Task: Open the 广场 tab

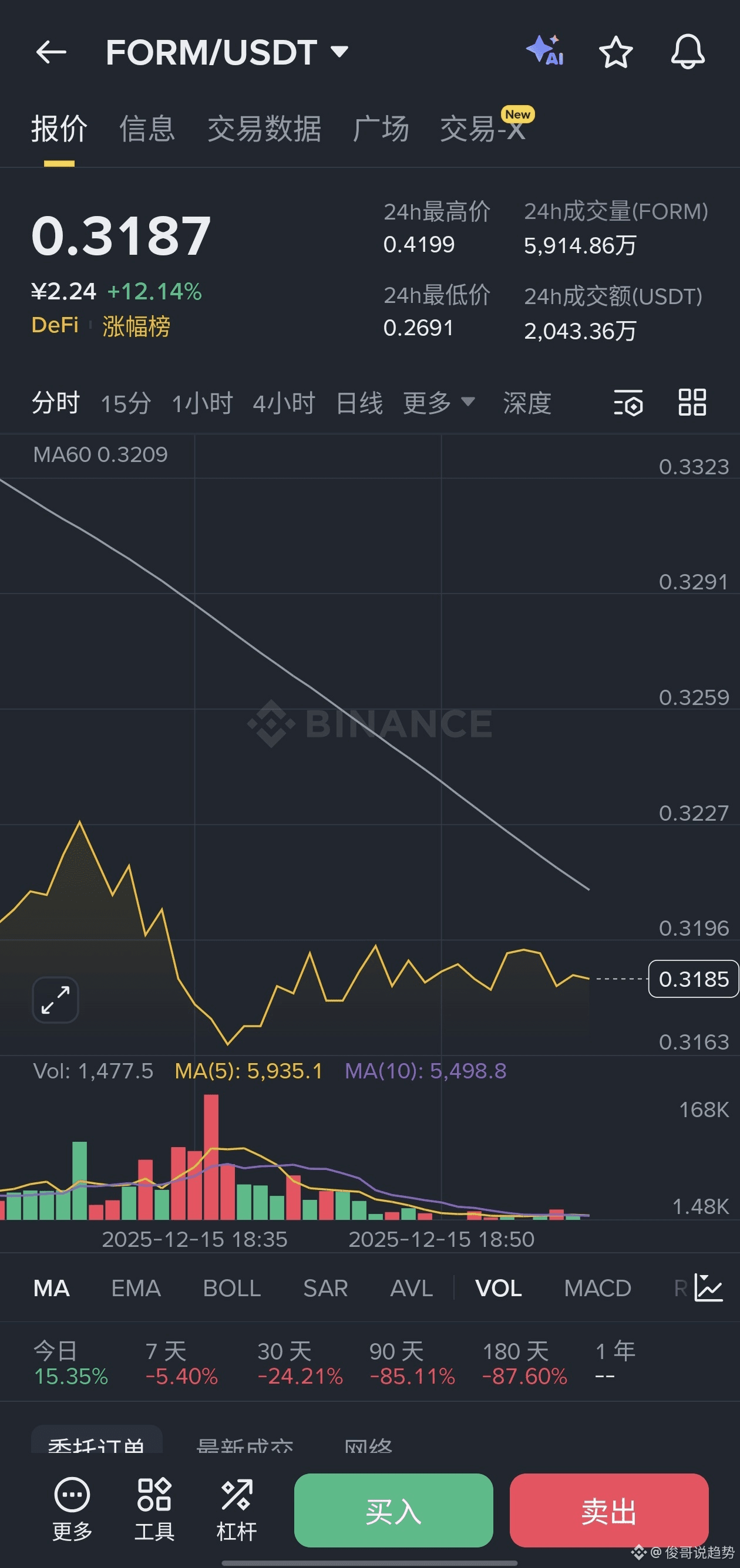Action: point(381,129)
